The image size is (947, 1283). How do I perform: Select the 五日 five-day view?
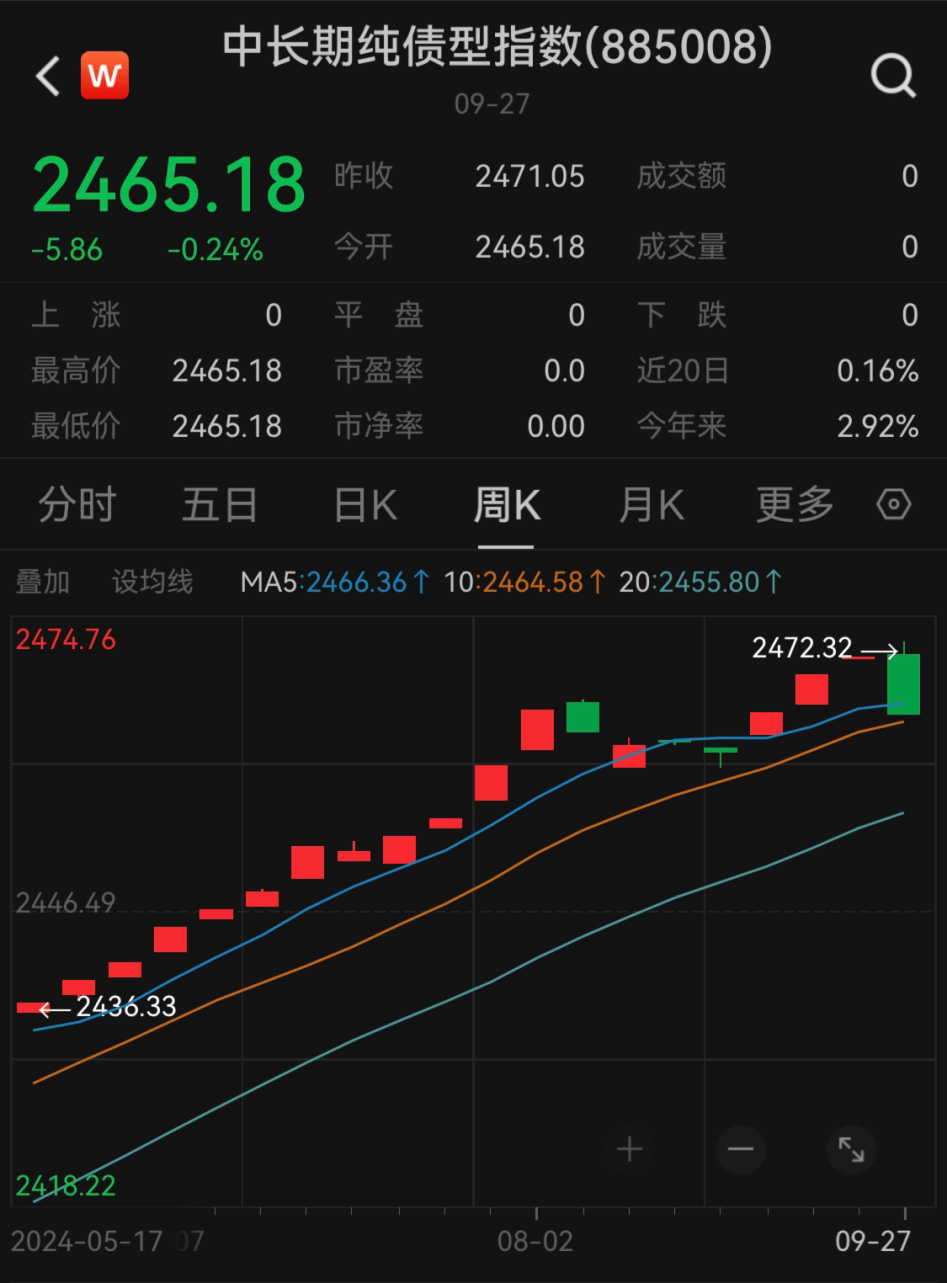tap(220, 505)
